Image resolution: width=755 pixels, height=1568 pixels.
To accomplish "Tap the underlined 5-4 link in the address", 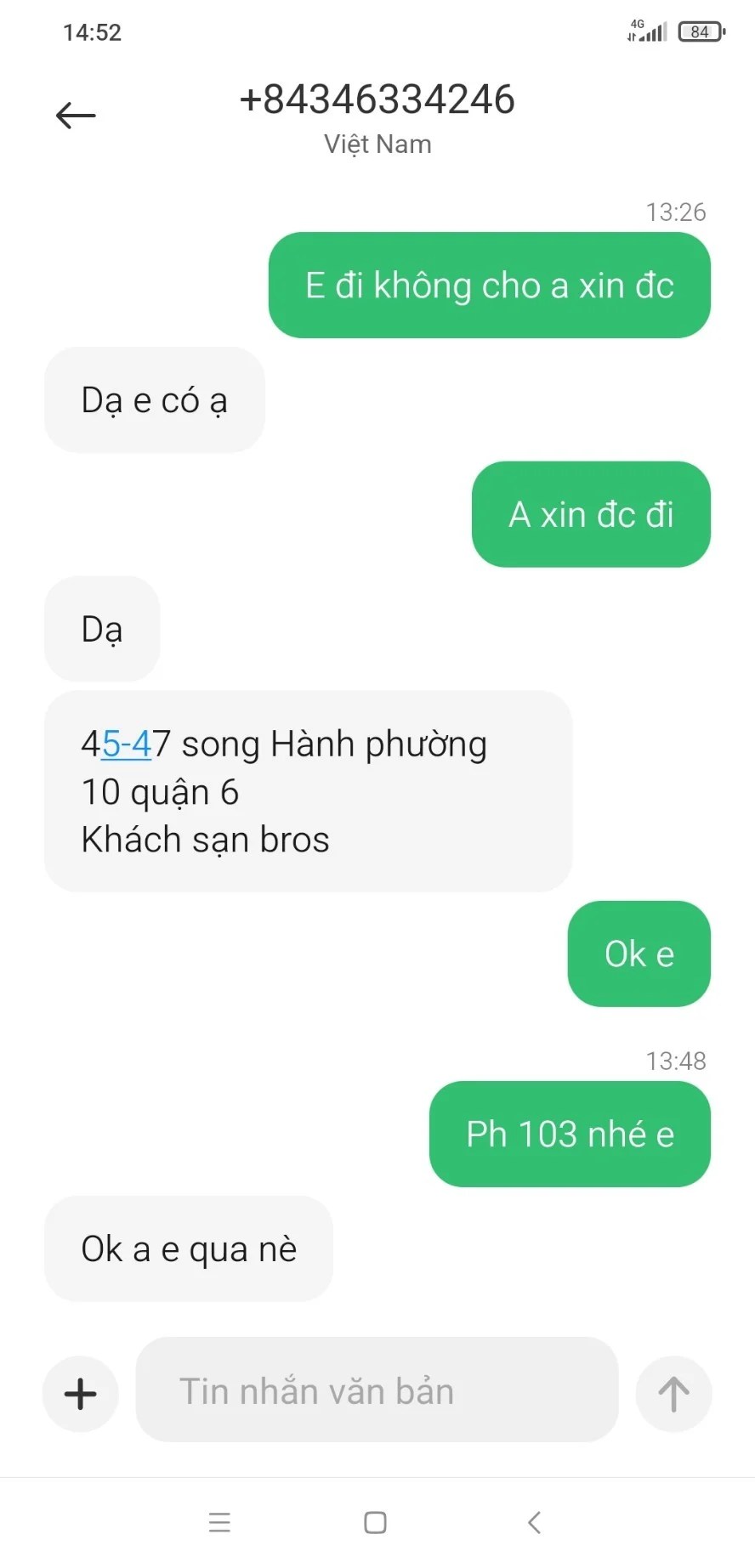I will click(x=126, y=744).
